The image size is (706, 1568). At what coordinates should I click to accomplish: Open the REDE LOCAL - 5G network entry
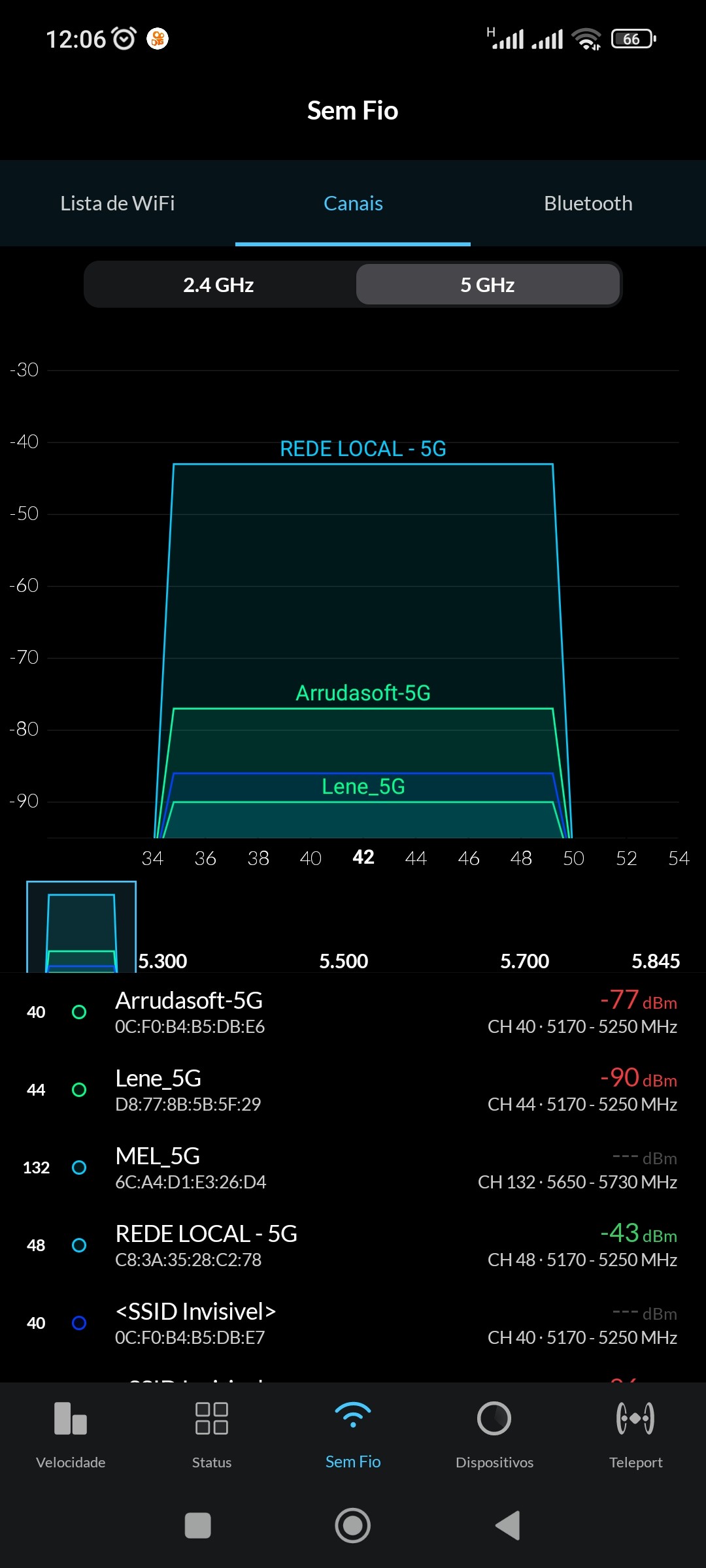[x=353, y=1245]
